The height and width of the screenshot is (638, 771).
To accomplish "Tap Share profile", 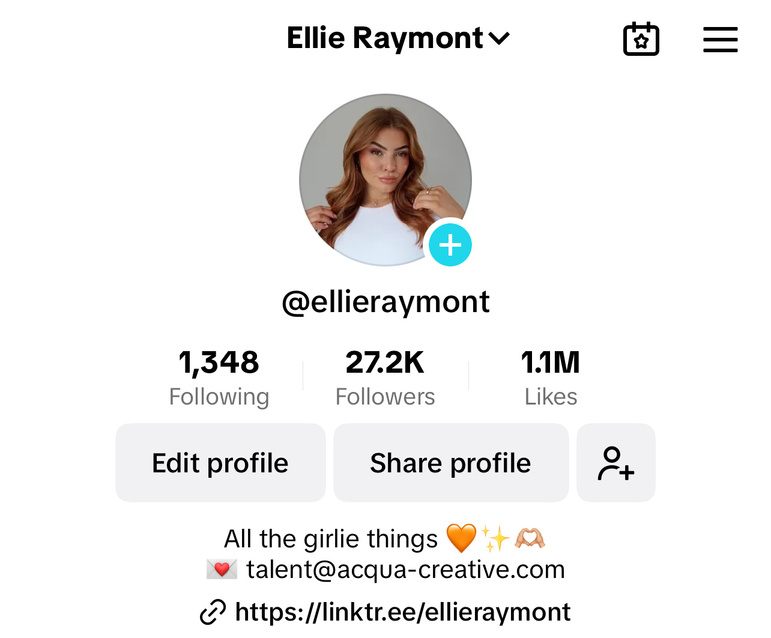I will click(x=450, y=463).
